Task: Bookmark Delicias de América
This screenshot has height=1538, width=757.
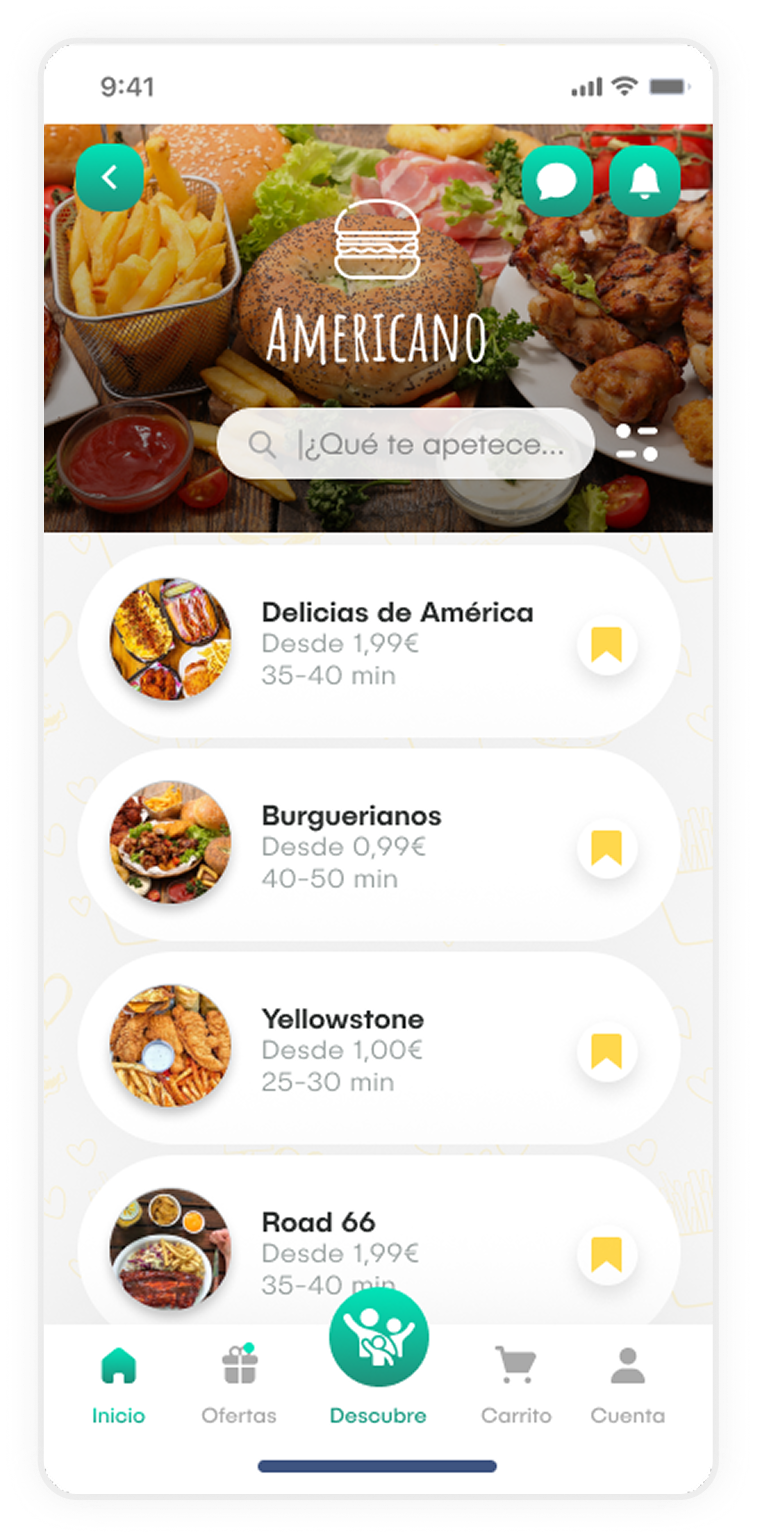Action: [607, 645]
